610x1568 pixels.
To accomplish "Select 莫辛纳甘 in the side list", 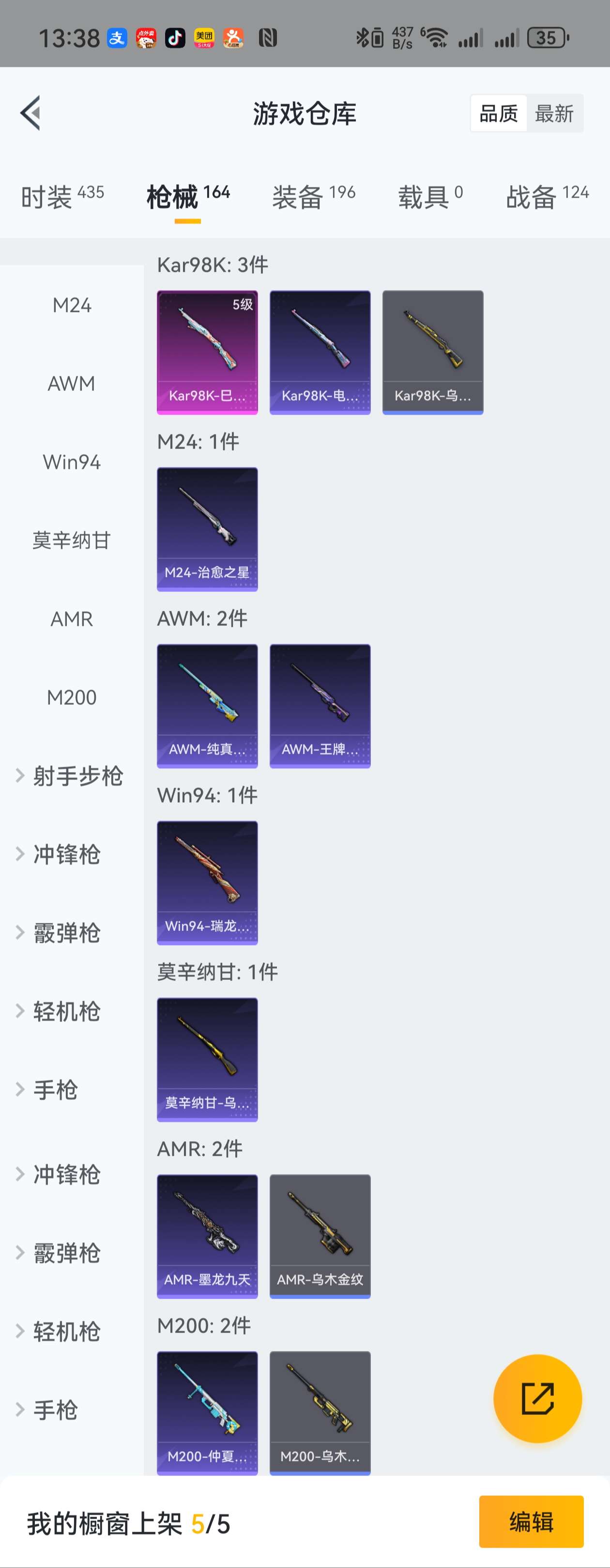I will click(72, 541).
